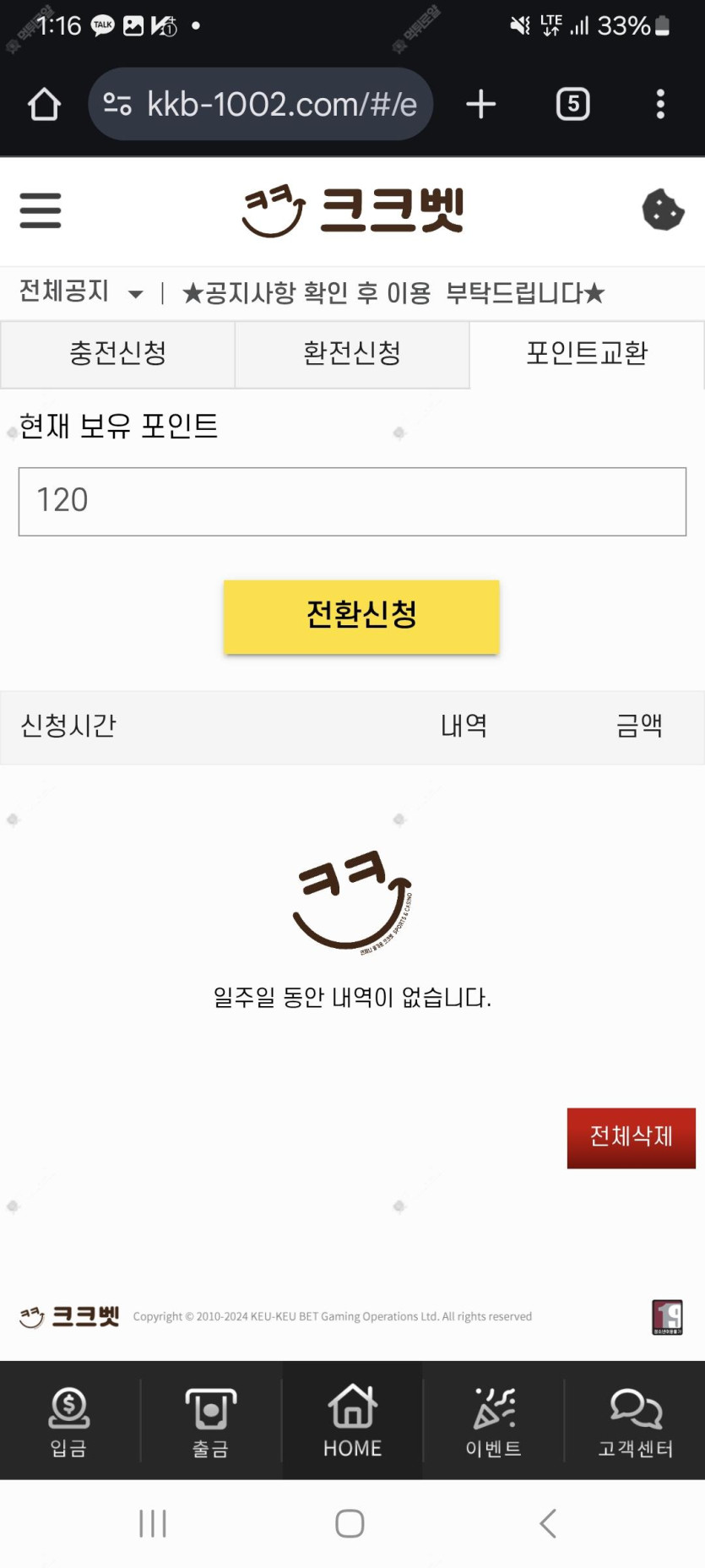Open a new browser tab
The image size is (705, 1568).
[480, 105]
